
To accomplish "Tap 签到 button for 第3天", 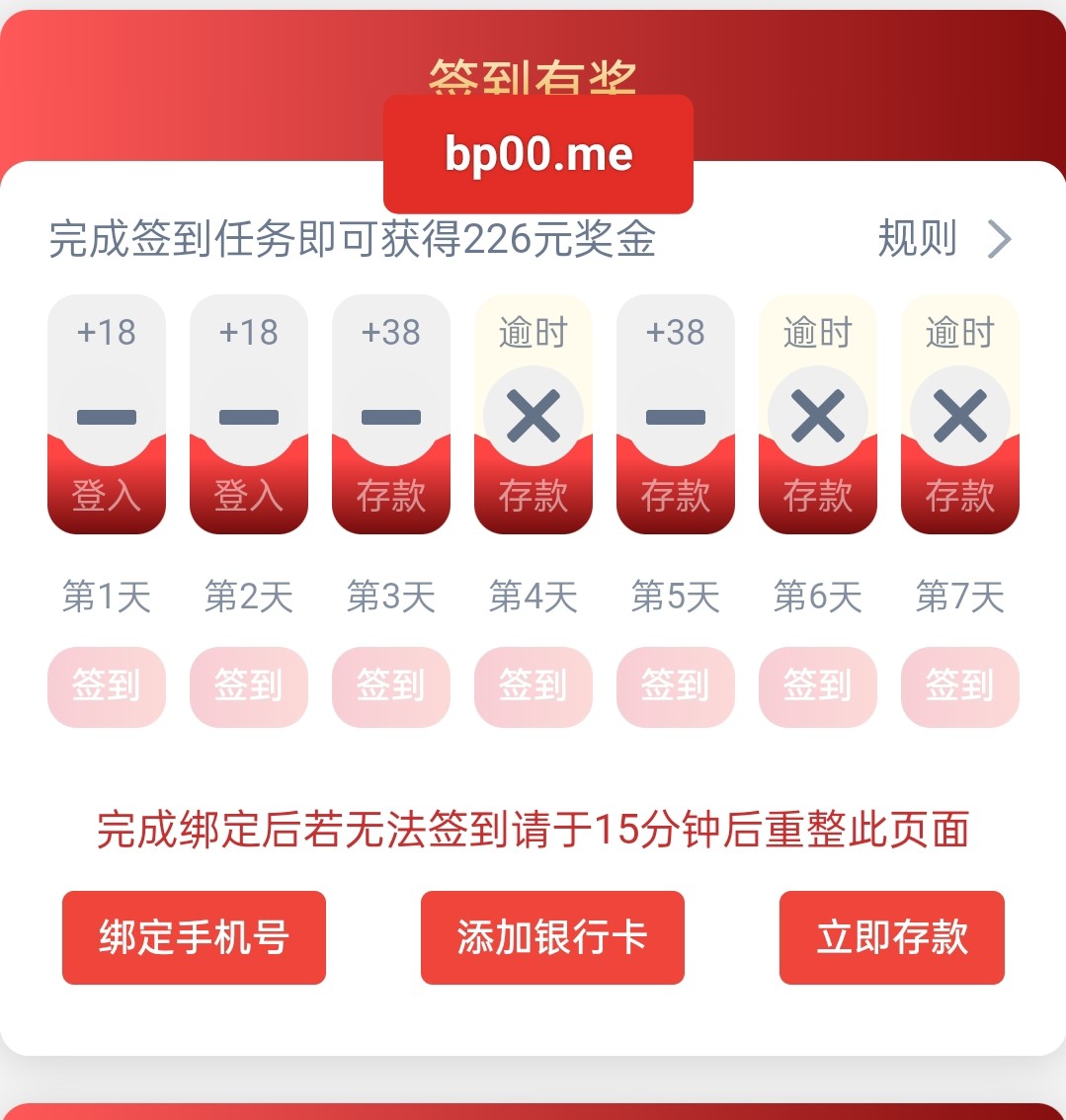I will tap(391, 686).
